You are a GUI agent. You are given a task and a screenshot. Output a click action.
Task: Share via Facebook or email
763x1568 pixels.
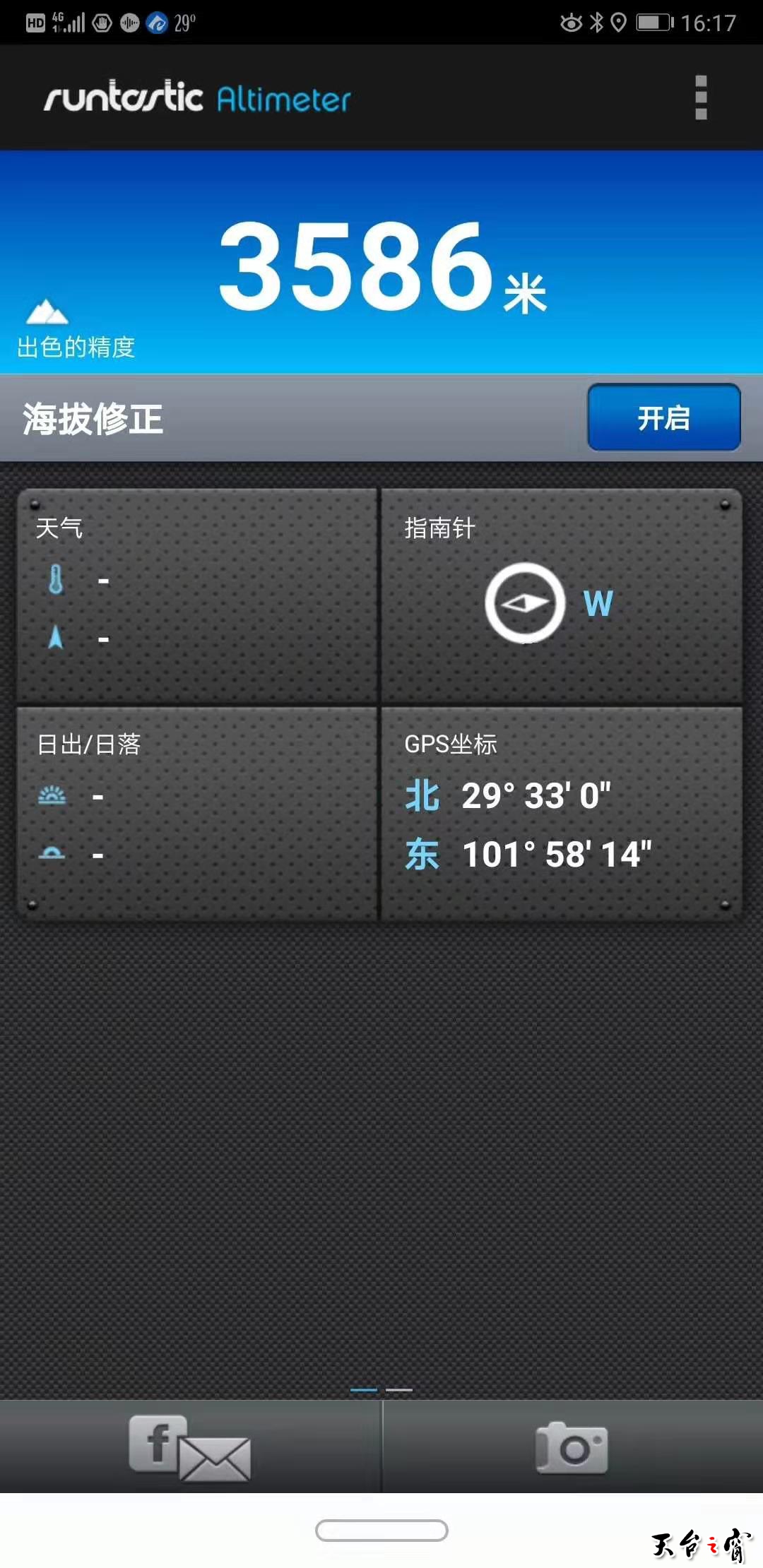tap(189, 1447)
